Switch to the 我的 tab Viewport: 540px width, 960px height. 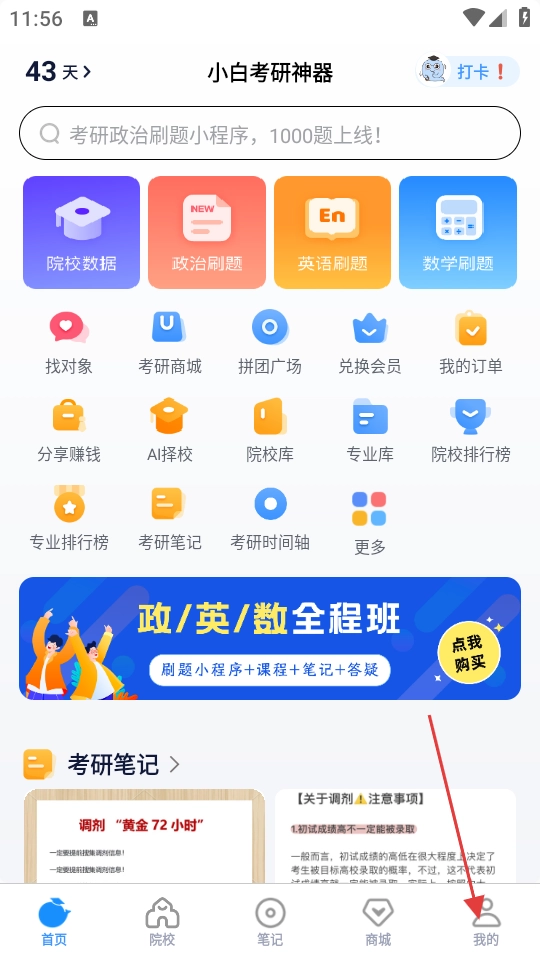point(486,921)
